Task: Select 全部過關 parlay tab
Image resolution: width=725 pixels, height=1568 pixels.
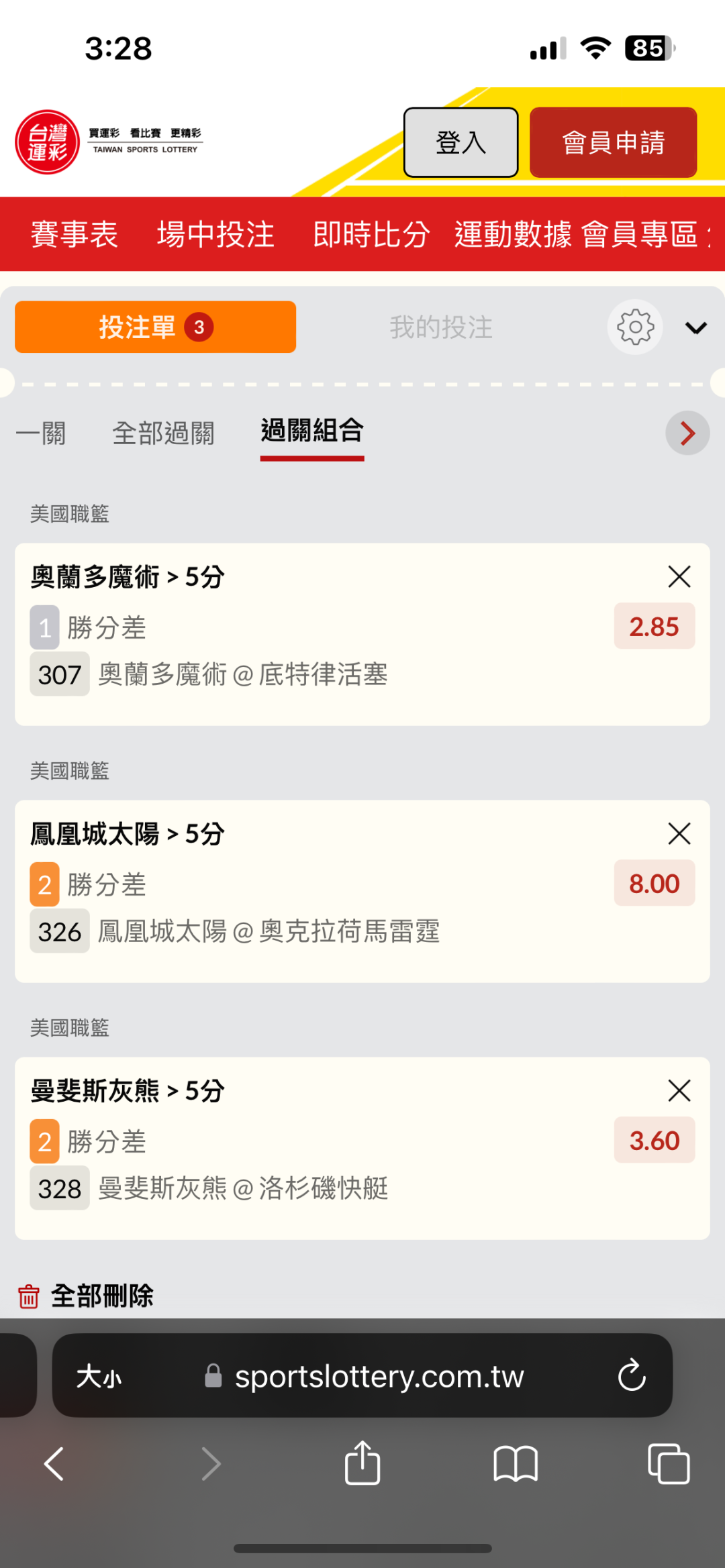Action: (x=163, y=433)
